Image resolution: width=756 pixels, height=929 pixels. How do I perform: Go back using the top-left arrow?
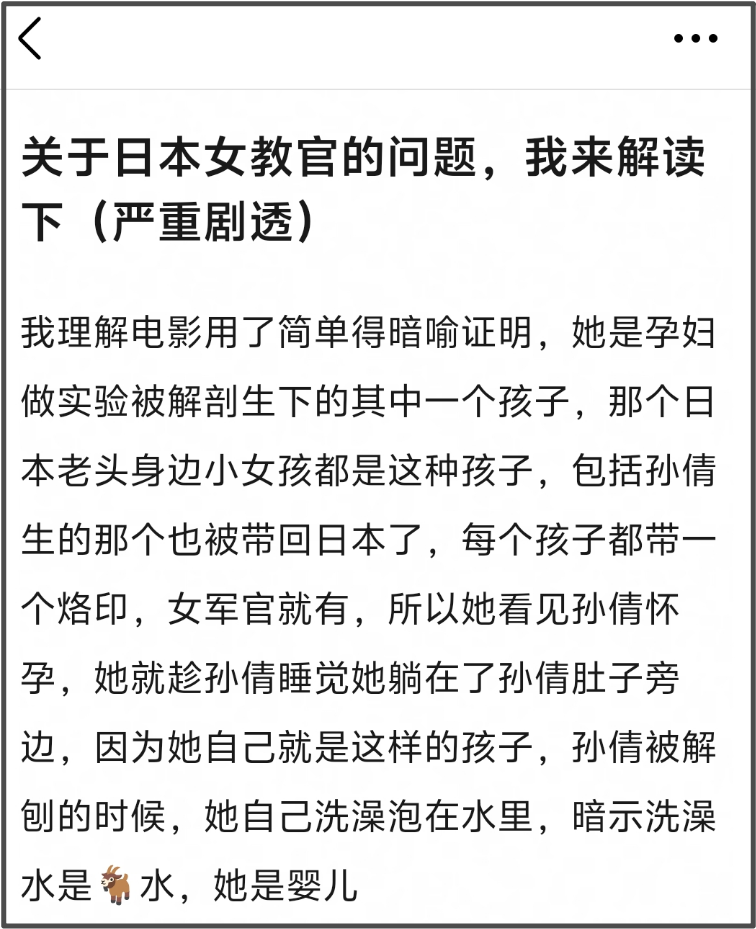[x=31, y=38]
